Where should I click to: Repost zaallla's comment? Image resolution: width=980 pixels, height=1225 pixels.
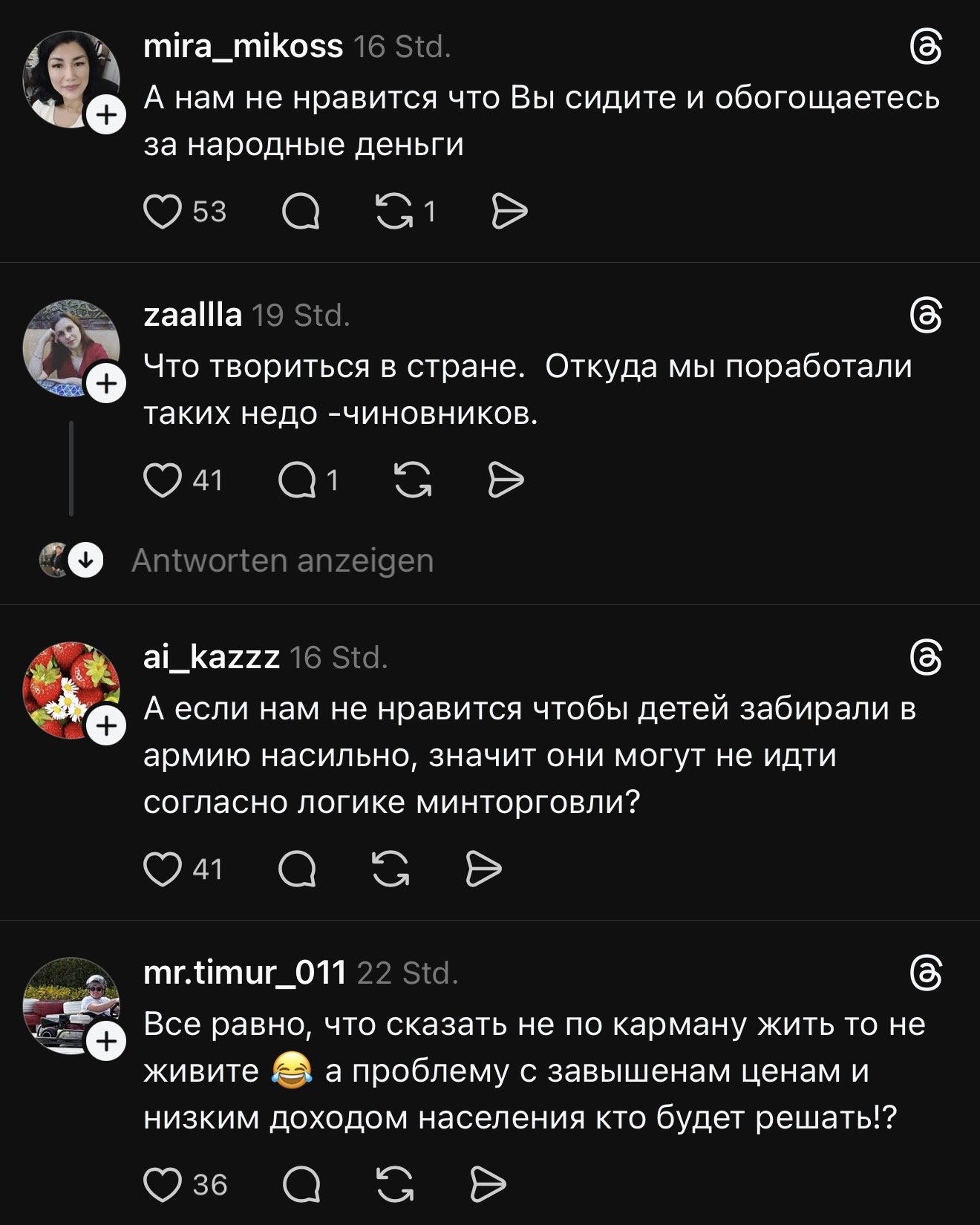413,480
